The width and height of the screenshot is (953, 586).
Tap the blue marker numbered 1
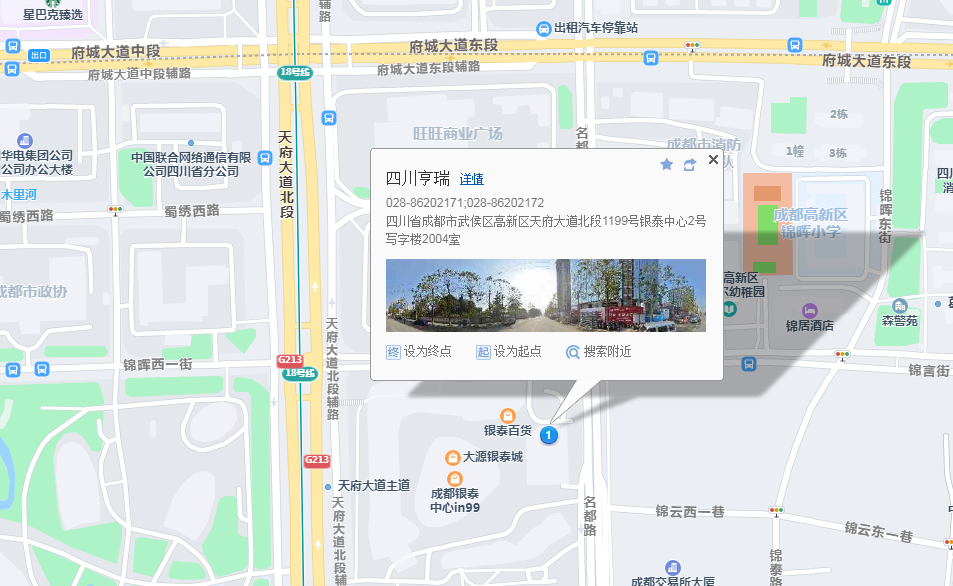click(x=548, y=435)
